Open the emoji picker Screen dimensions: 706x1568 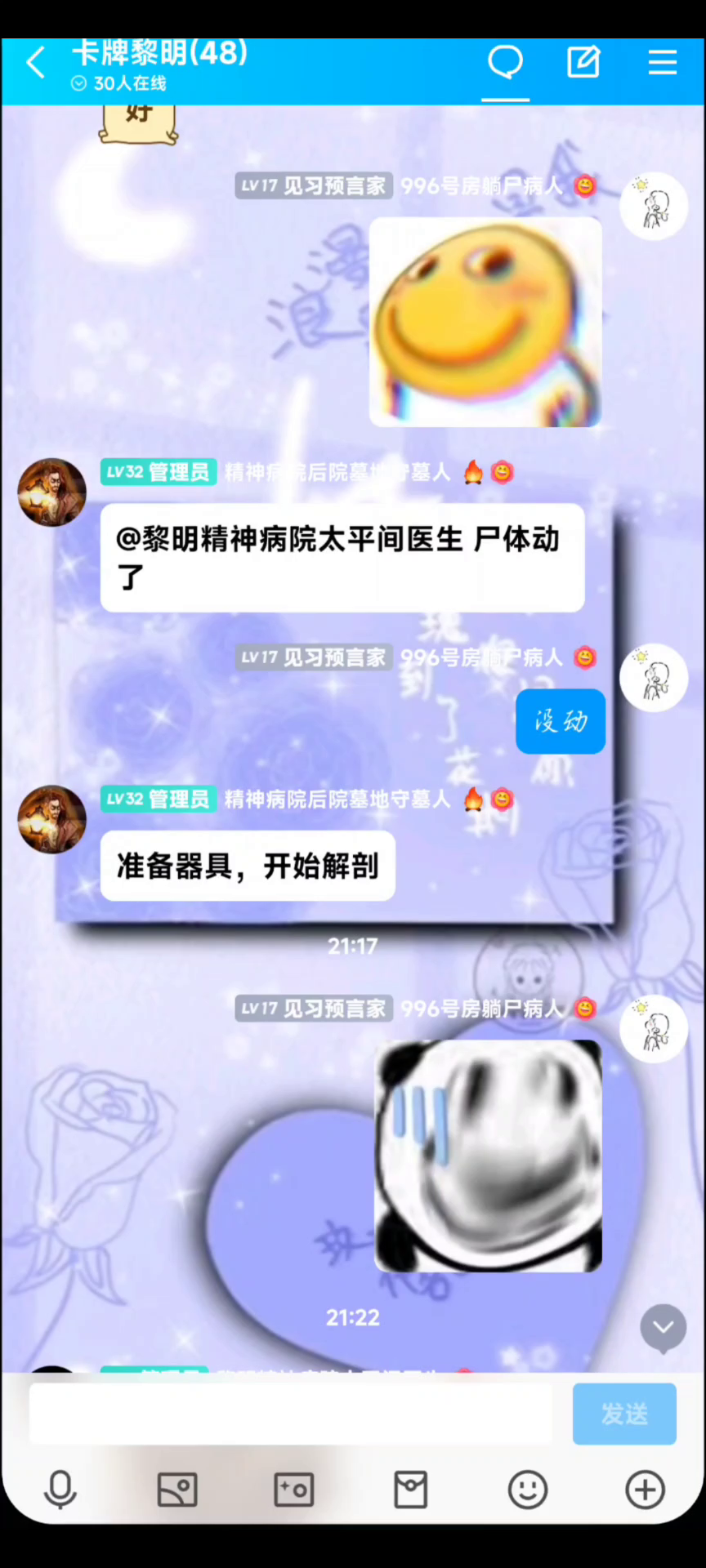click(x=528, y=1490)
